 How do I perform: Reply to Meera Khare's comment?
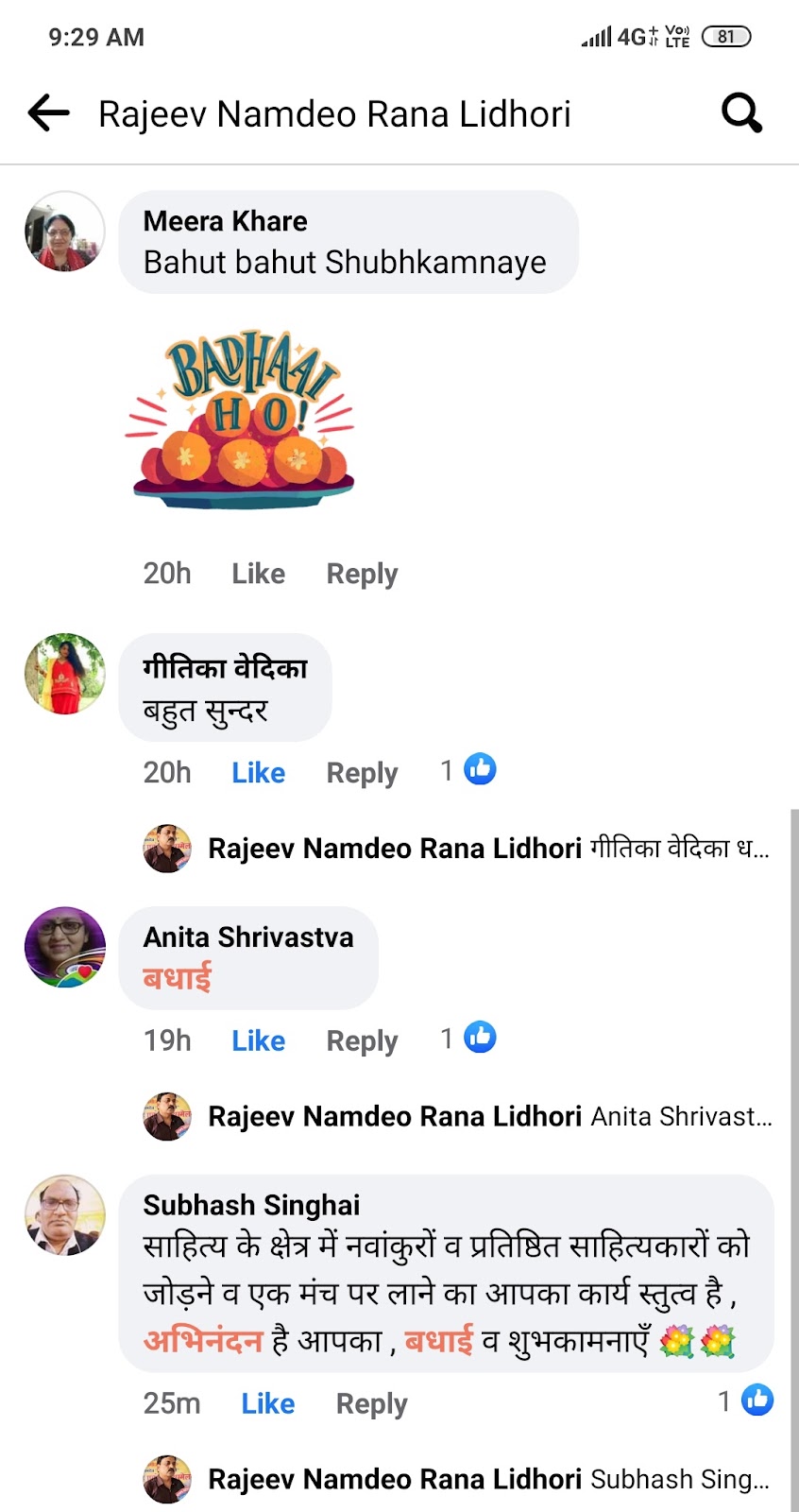pos(362,574)
